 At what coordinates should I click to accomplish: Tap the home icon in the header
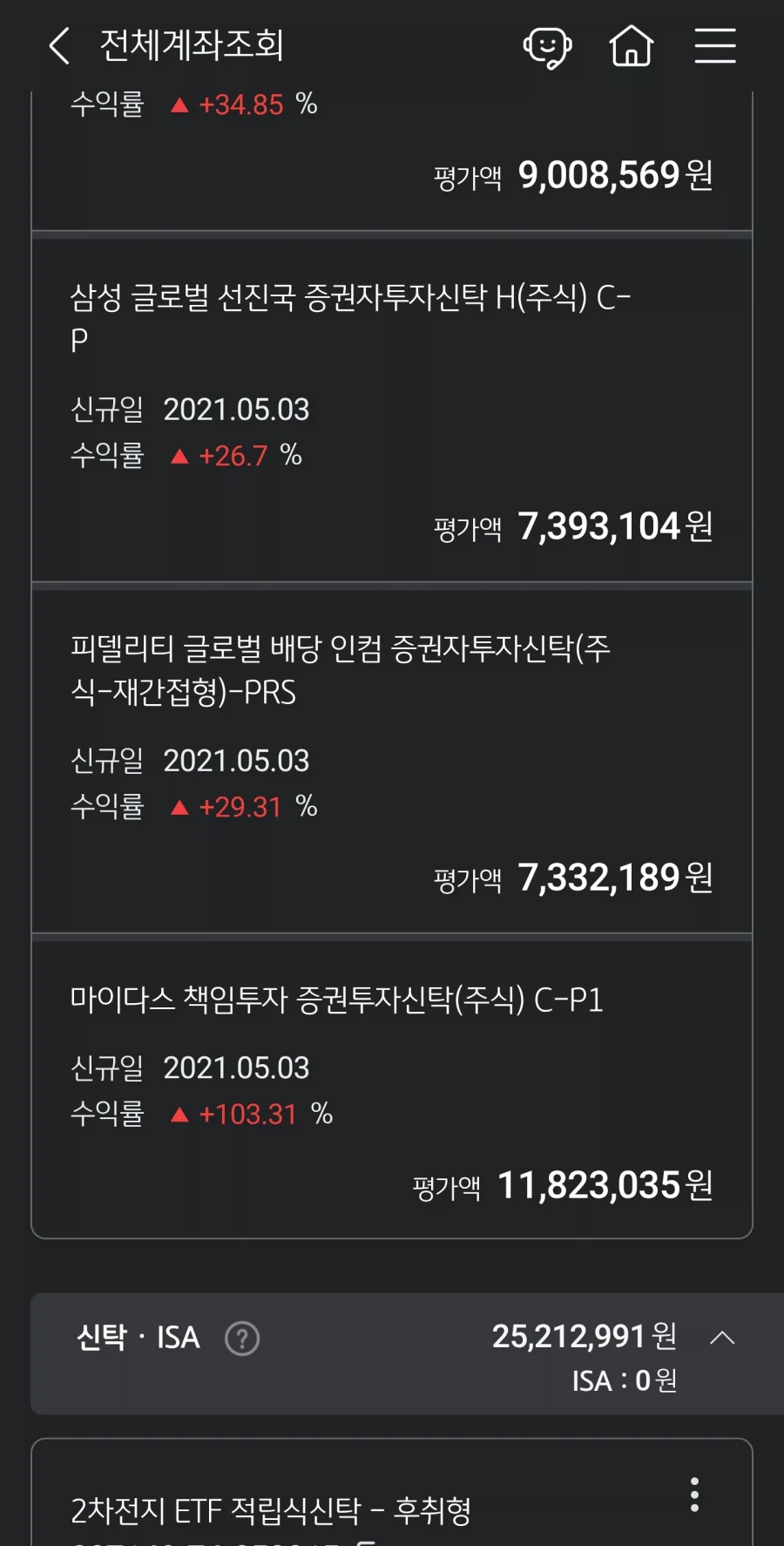pos(632,48)
